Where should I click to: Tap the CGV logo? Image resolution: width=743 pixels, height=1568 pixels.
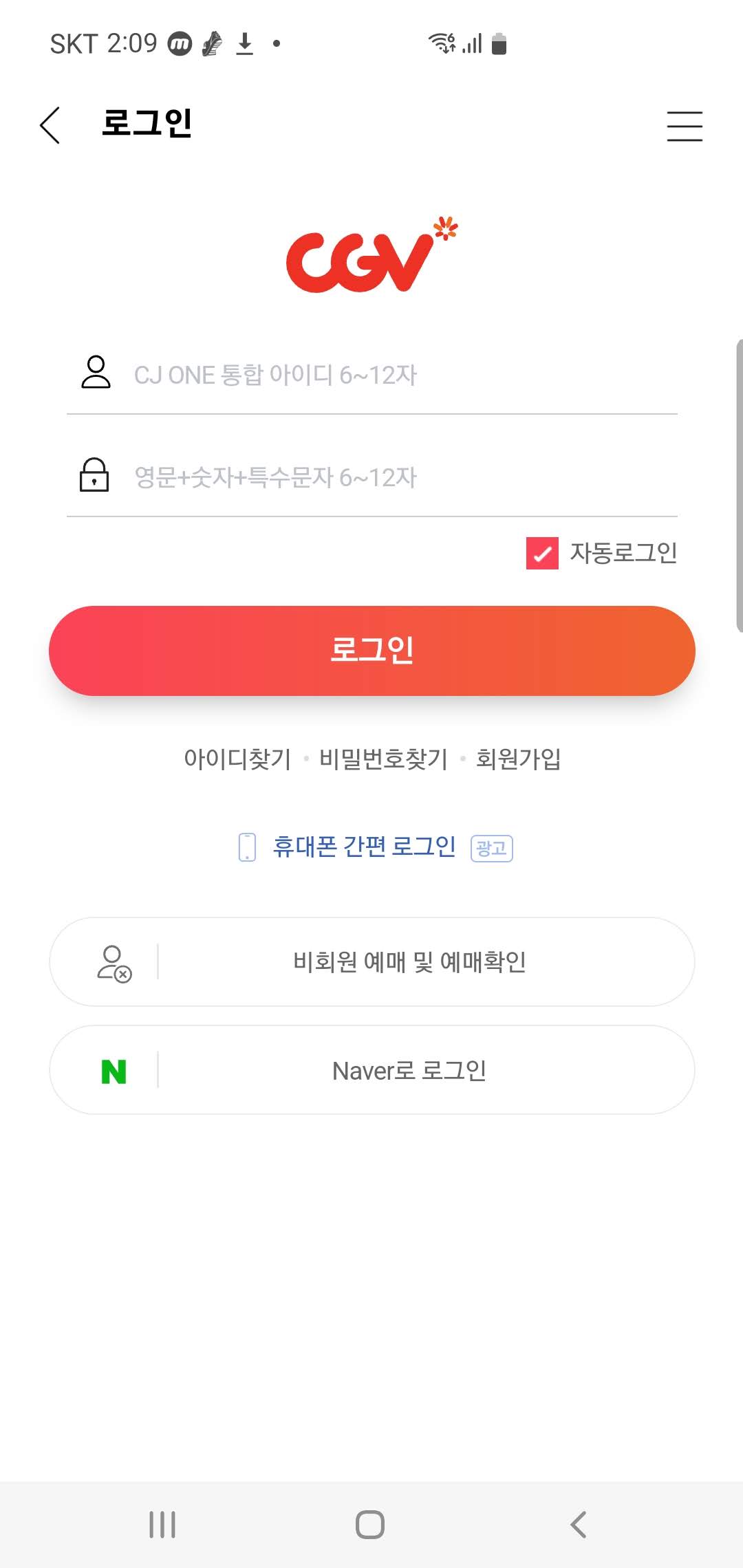371,258
